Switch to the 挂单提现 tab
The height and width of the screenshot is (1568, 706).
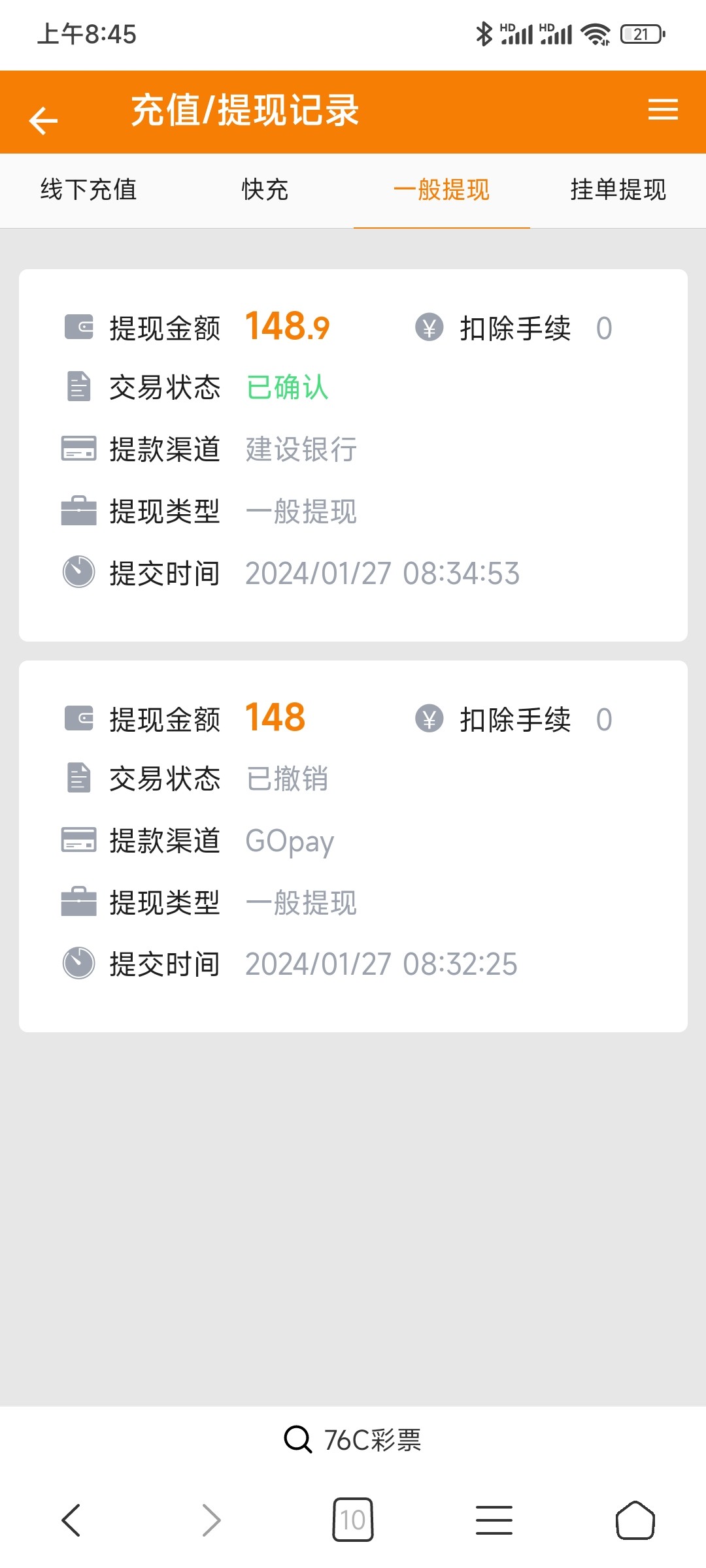617,190
